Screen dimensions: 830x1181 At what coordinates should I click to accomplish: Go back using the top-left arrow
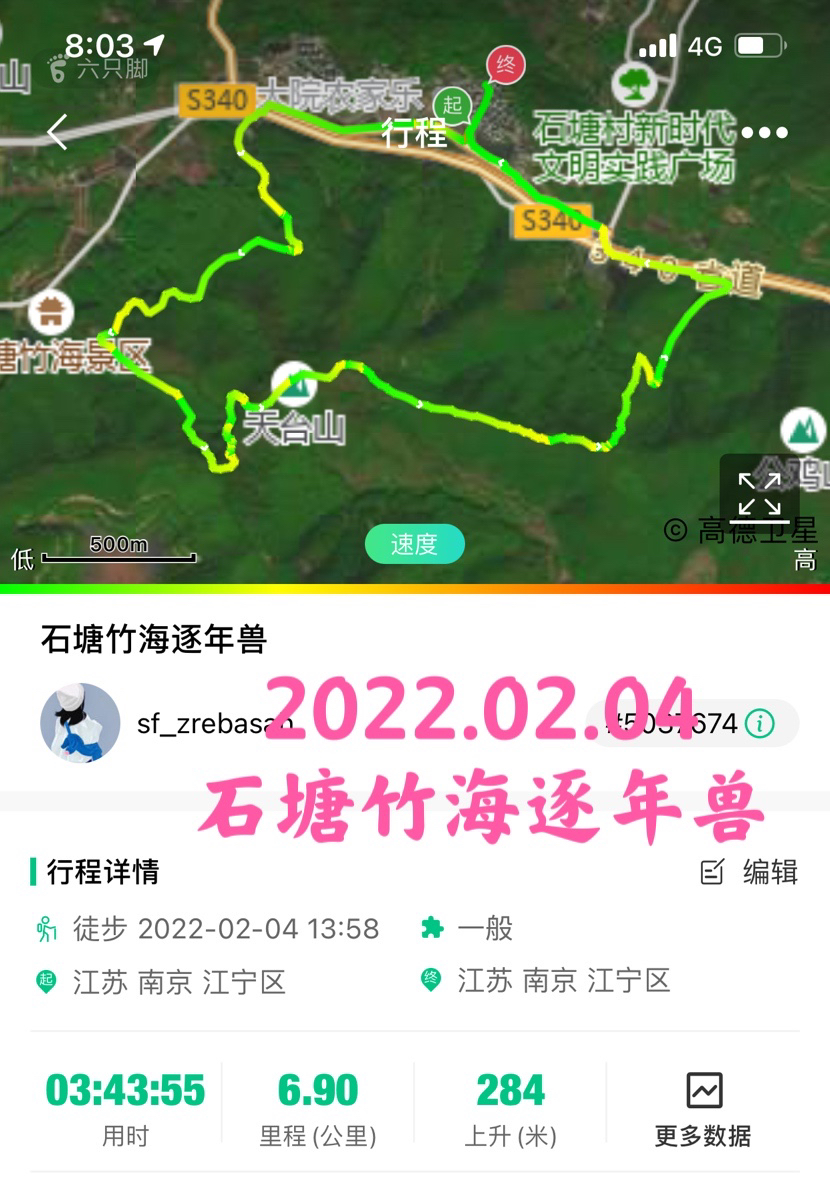pyautogui.click(x=57, y=132)
